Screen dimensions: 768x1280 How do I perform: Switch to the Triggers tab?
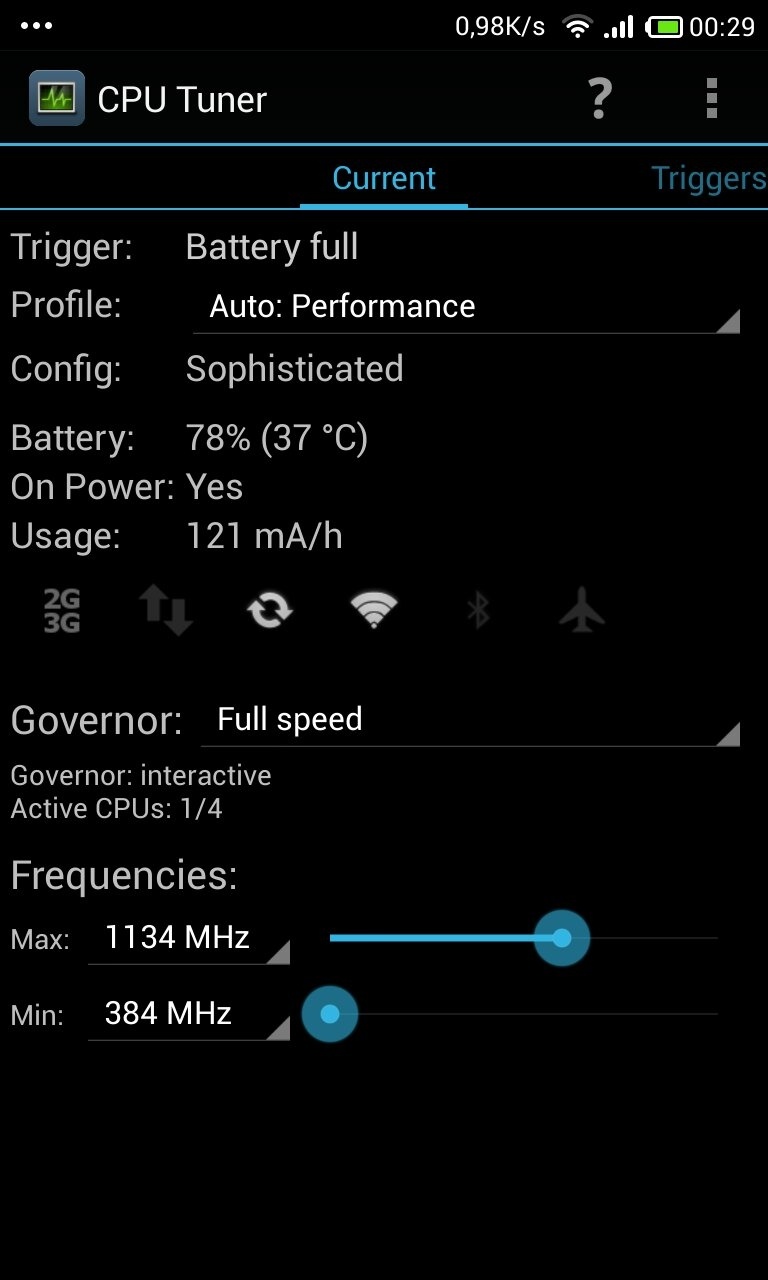point(708,178)
